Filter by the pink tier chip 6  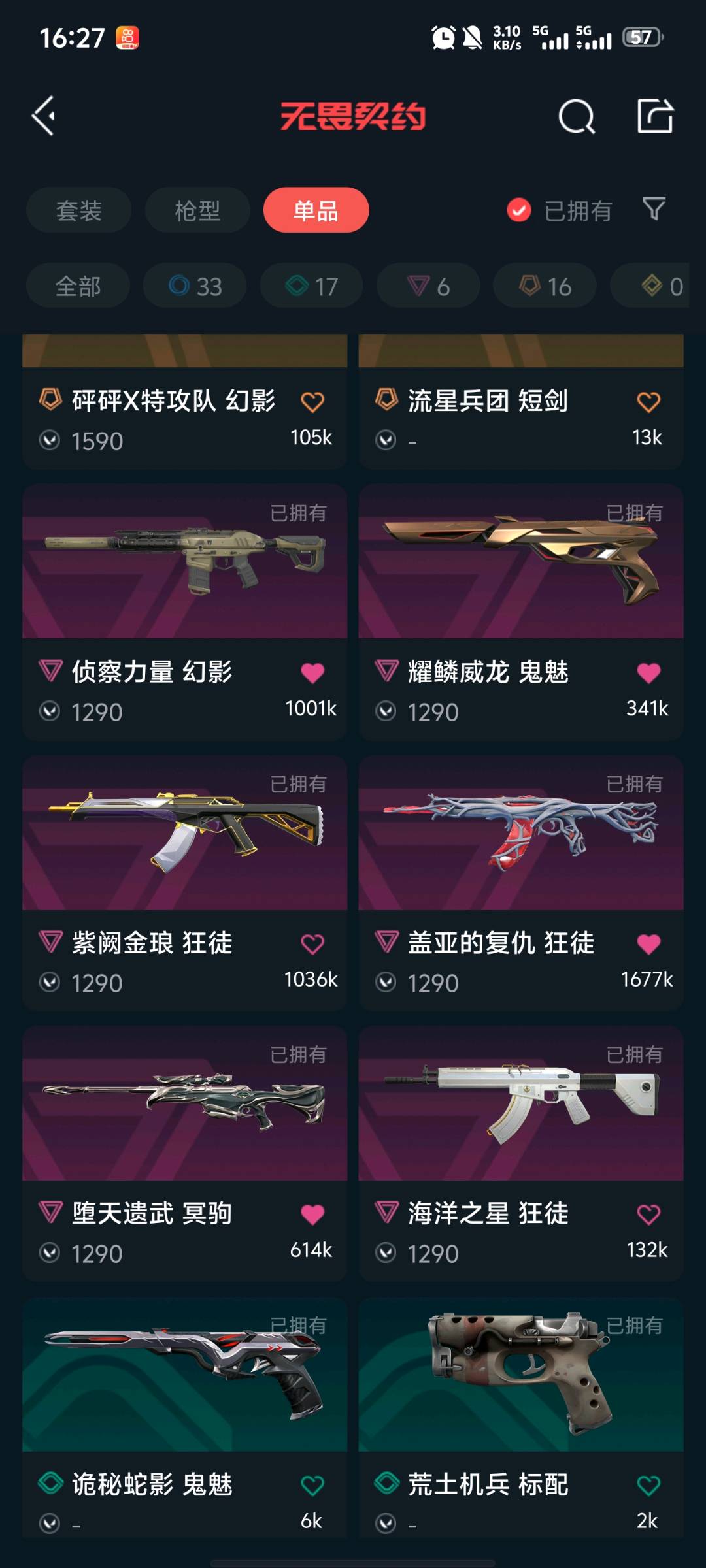click(428, 286)
